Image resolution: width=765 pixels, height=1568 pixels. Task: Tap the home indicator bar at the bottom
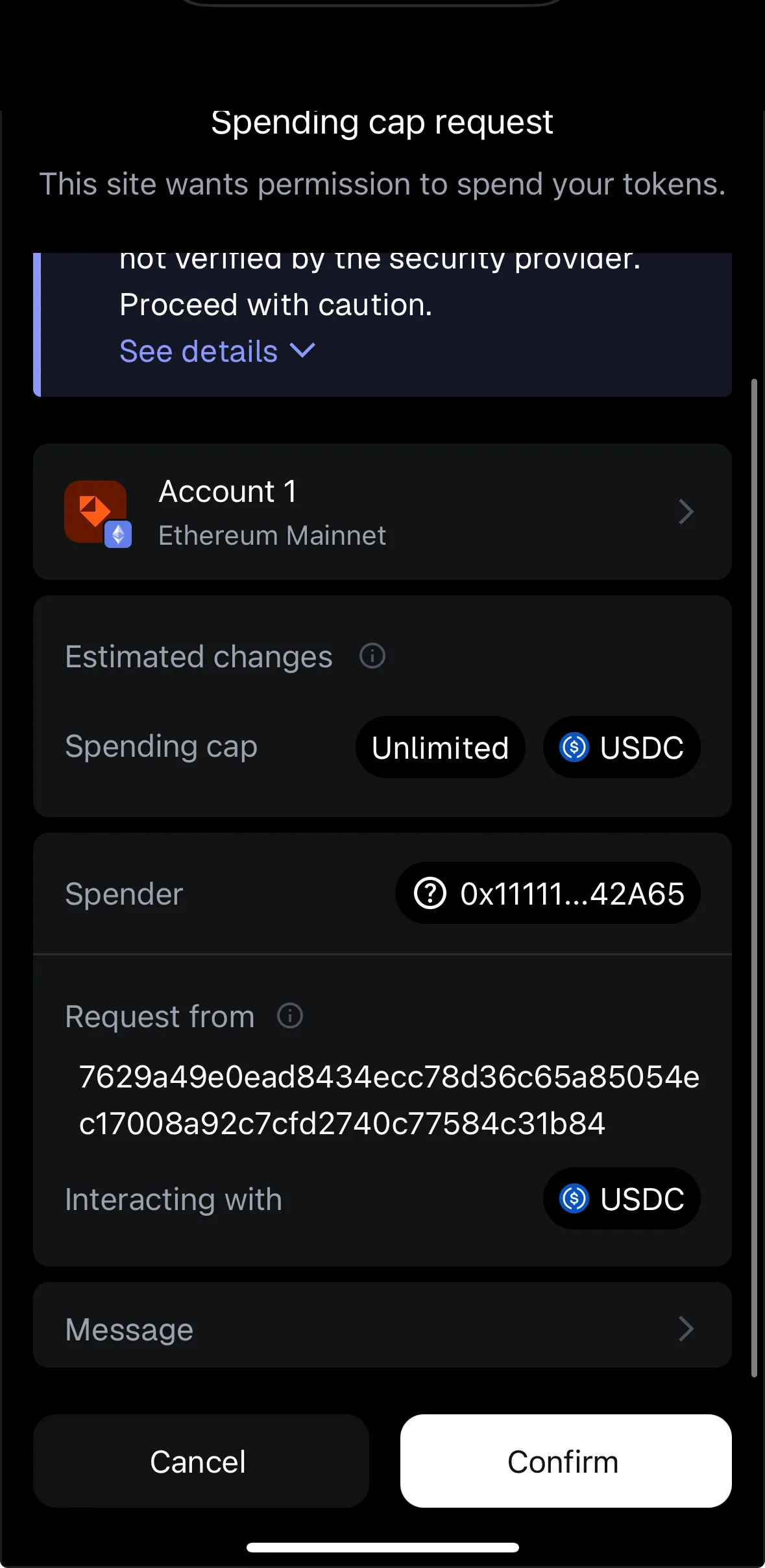point(382,1546)
